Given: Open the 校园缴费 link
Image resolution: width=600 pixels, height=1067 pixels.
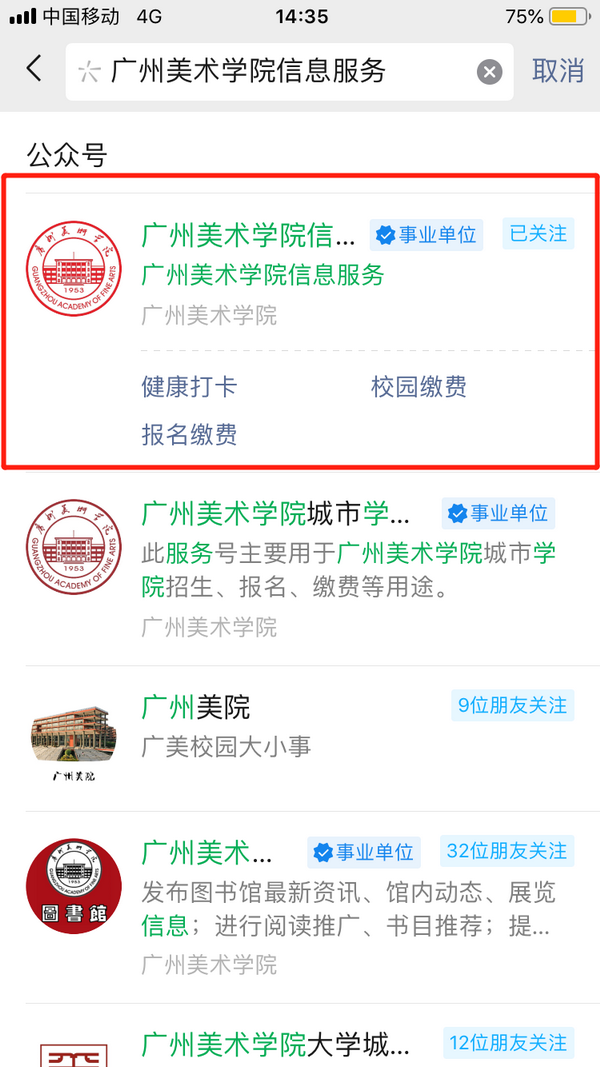Looking at the screenshot, I should tap(418, 387).
